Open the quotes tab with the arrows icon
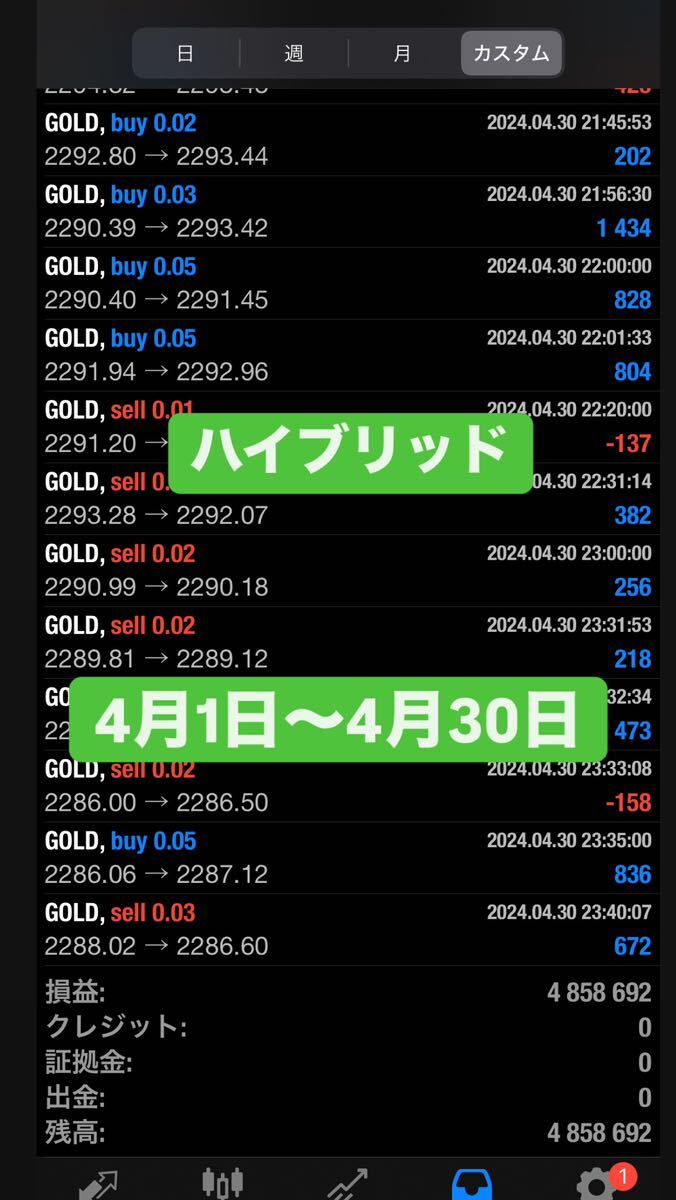Screen dimensions: 676x1200 click(x=98, y=1184)
